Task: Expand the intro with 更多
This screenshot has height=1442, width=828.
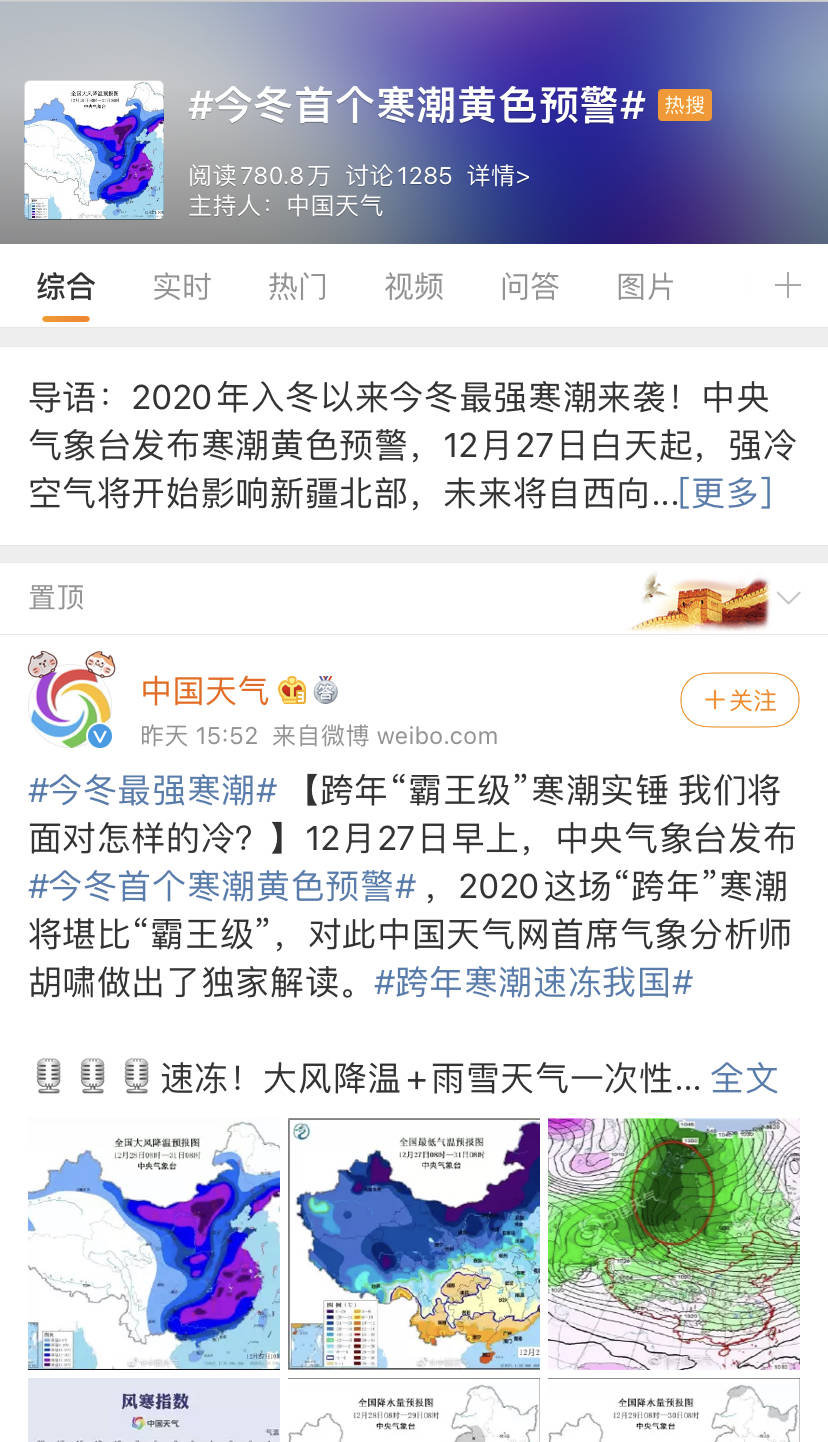Action: click(x=725, y=492)
